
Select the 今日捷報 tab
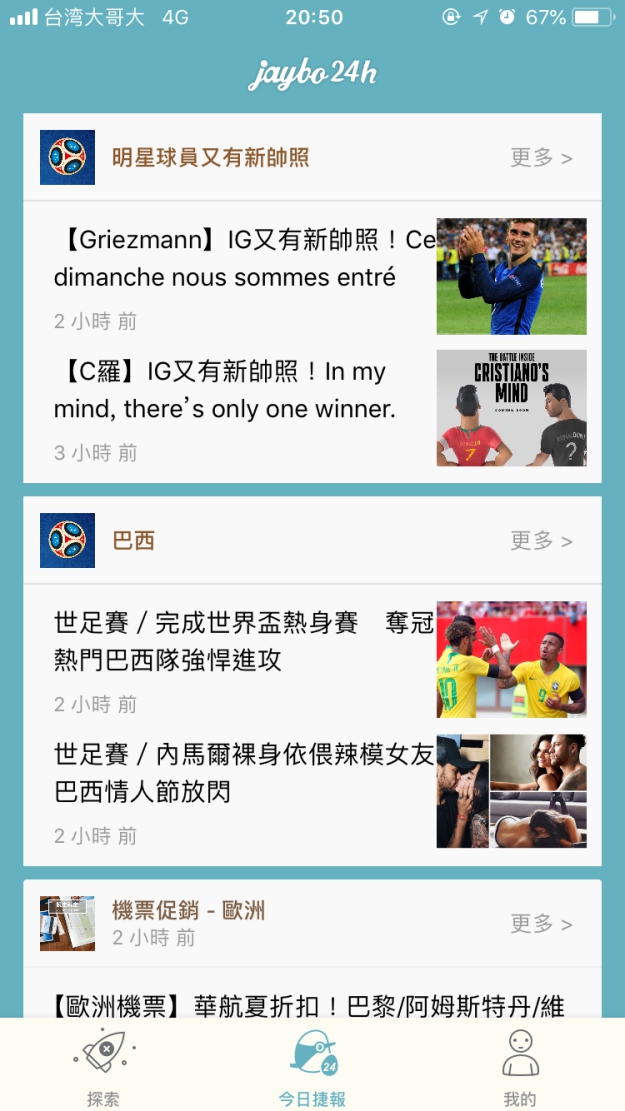pyautogui.click(x=312, y=1066)
